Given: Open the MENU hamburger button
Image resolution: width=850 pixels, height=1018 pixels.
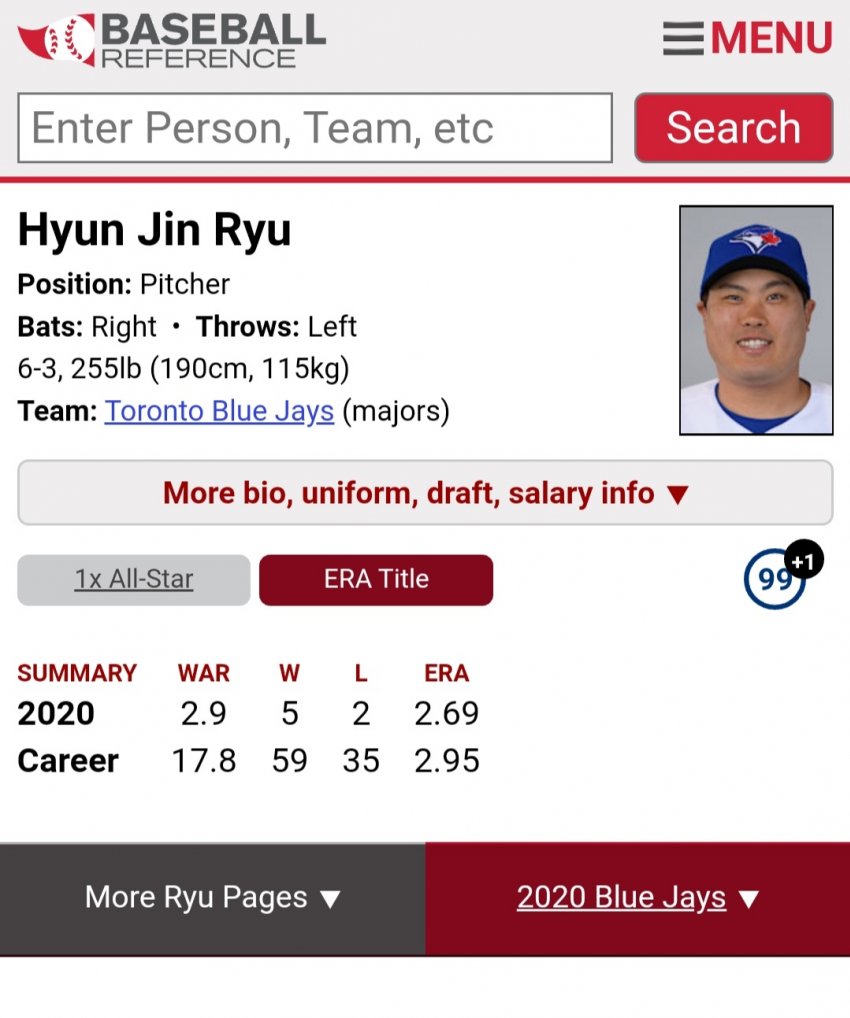Looking at the screenshot, I should pyautogui.click(x=747, y=38).
